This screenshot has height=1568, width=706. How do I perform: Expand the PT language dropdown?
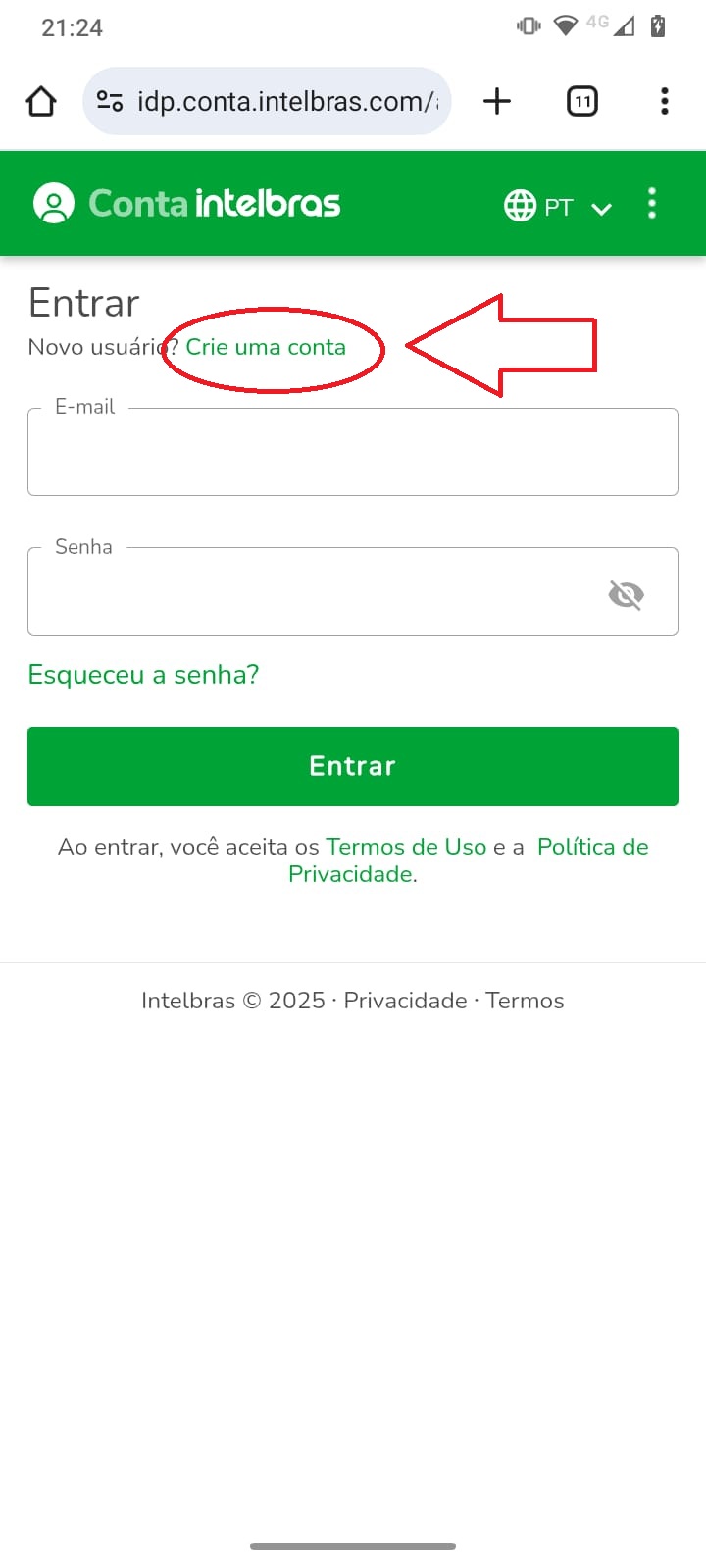(558, 206)
